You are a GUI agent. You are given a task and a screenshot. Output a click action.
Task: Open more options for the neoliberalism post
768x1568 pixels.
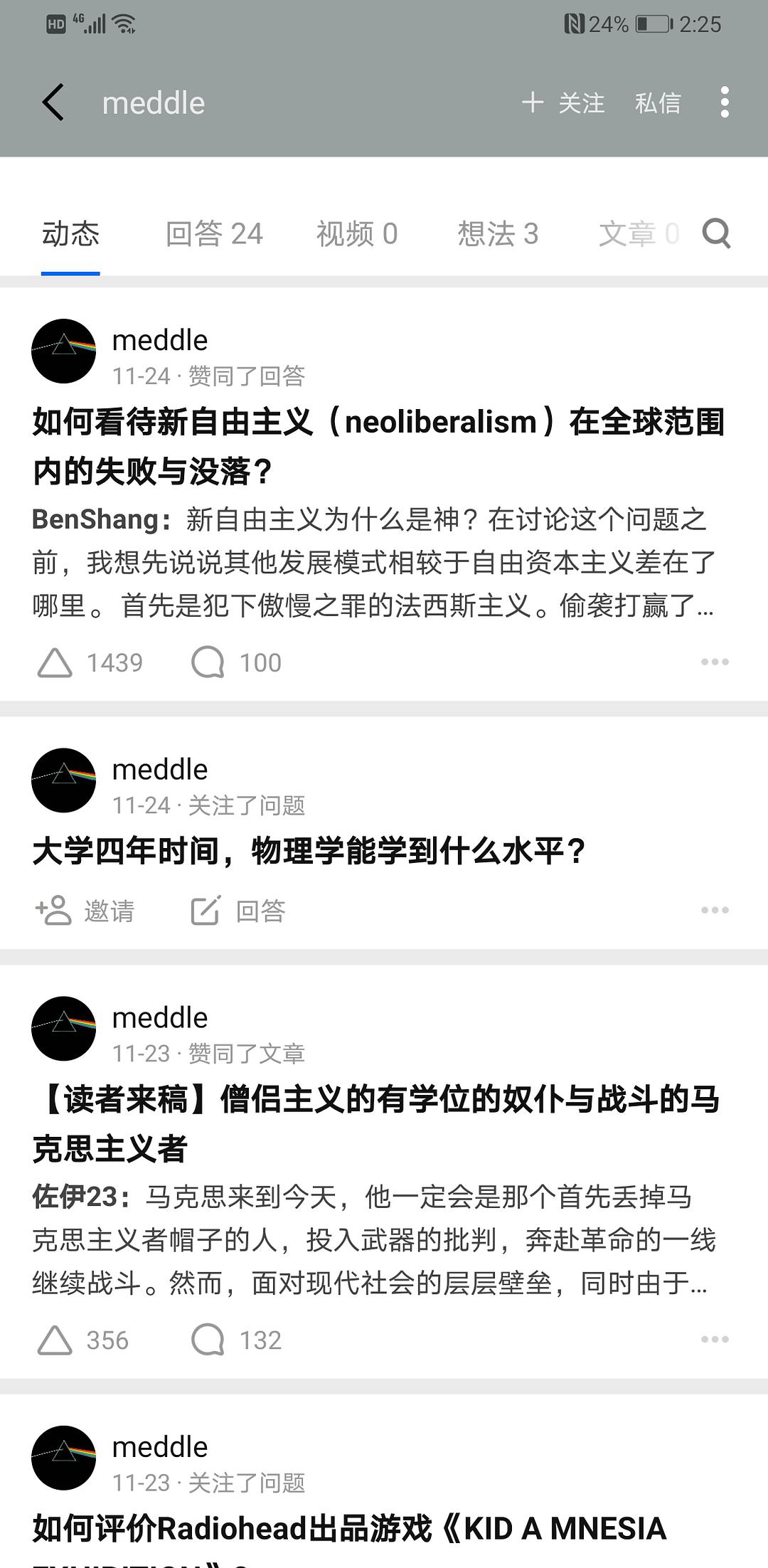(715, 662)
